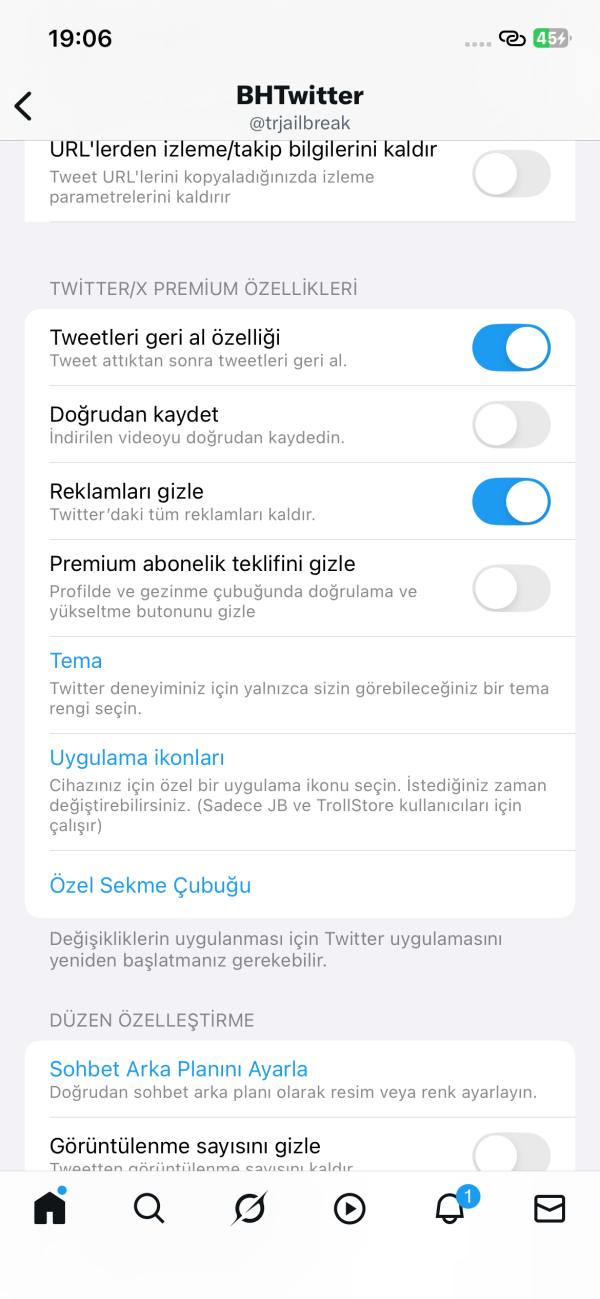Viewport: 600px width, 1299px height.
Task: Open the notifications bell tab
Action: (x=450, y=1208)
